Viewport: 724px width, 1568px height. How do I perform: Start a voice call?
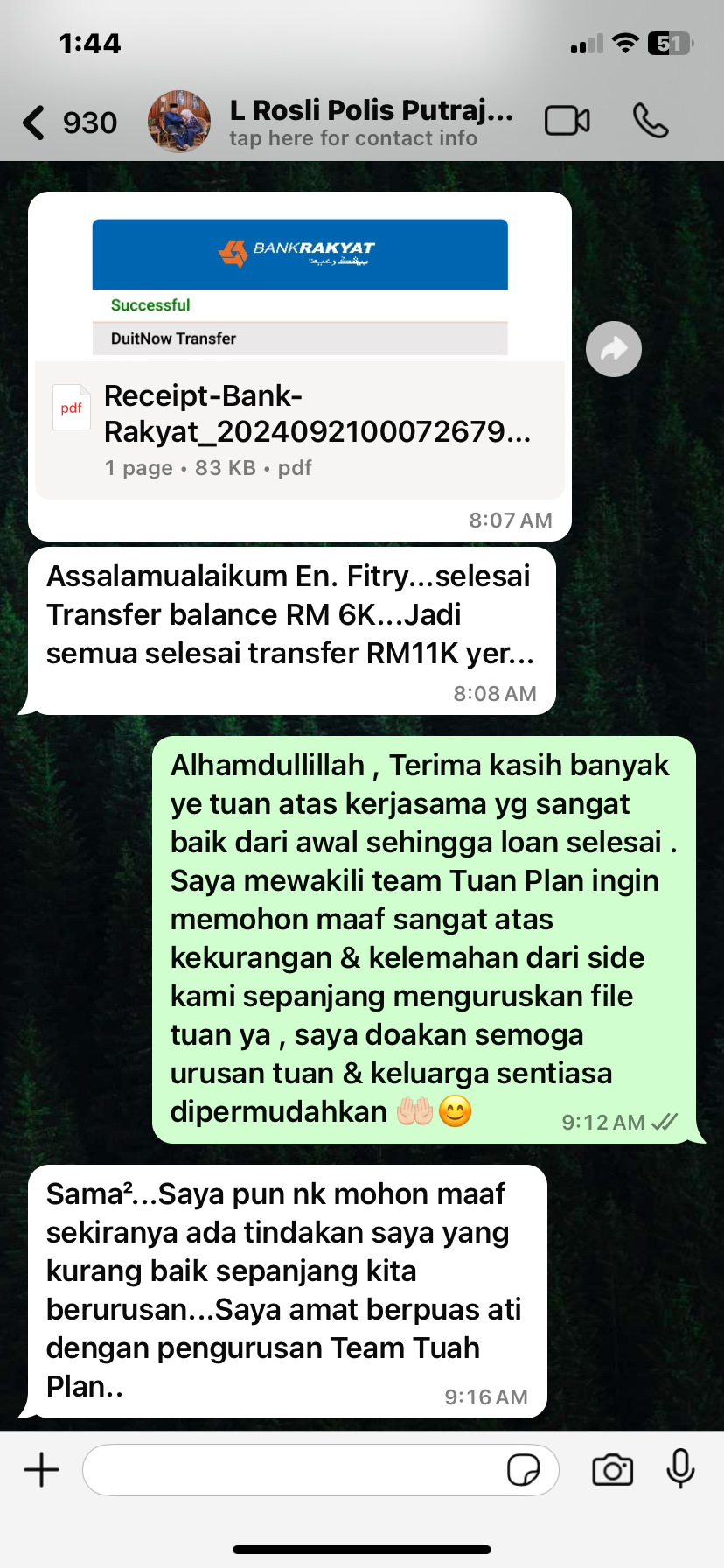click(x=651, y=121)
